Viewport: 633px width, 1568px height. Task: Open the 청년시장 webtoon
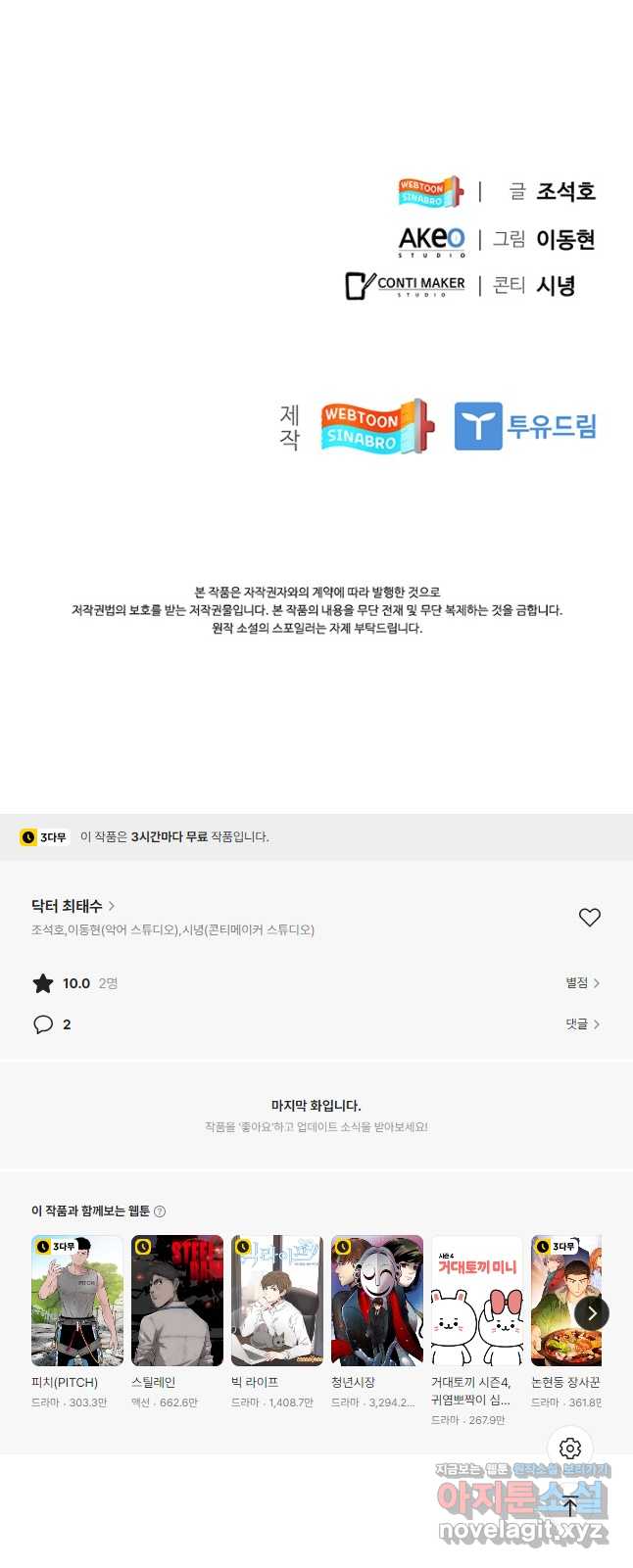pos(377,1301)
